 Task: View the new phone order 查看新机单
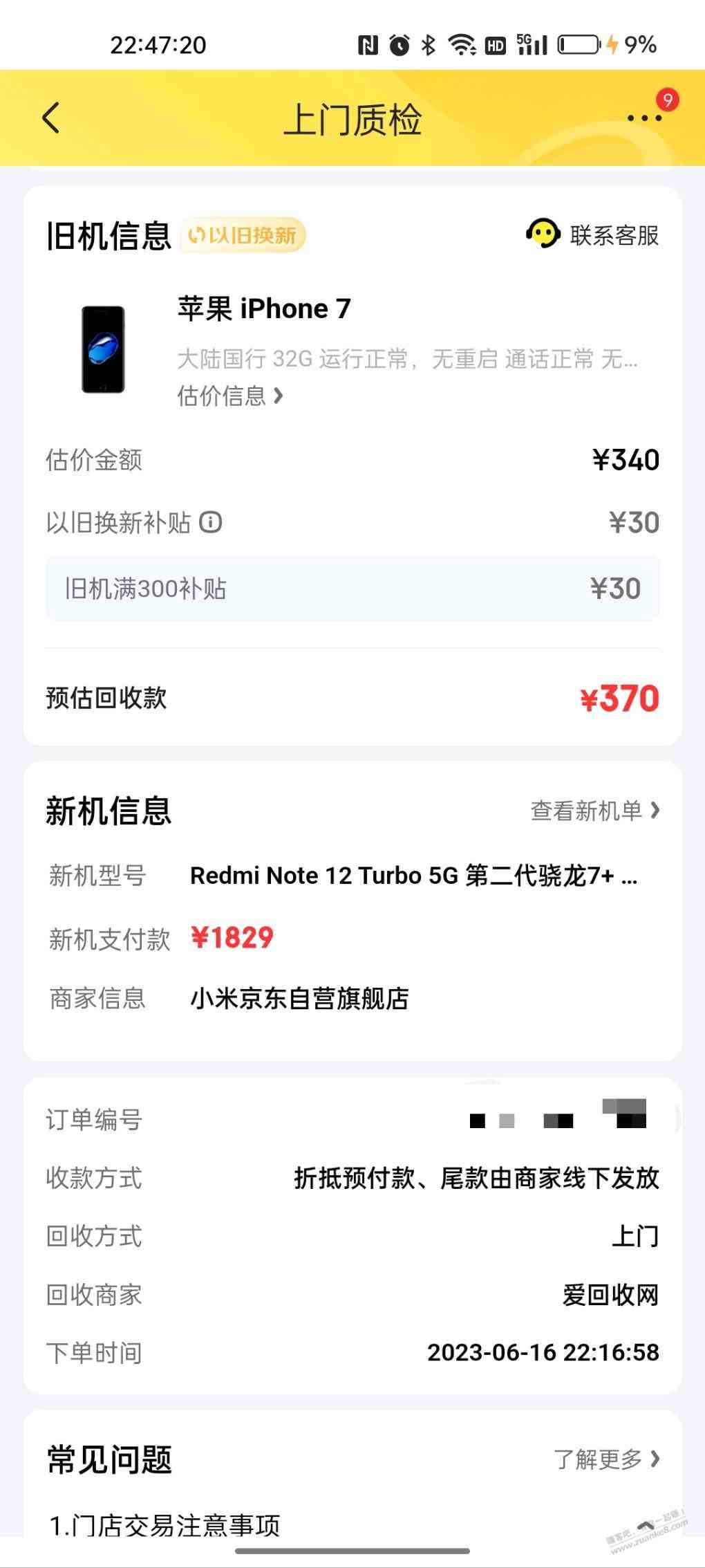click(x=594, y=810)
